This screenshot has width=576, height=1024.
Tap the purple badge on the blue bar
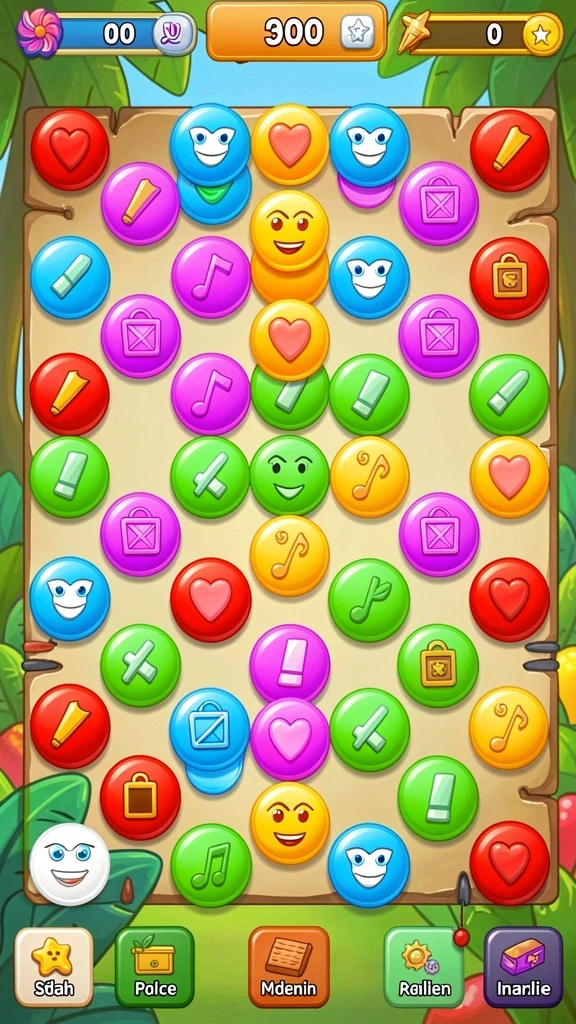[x=174, y=33]
